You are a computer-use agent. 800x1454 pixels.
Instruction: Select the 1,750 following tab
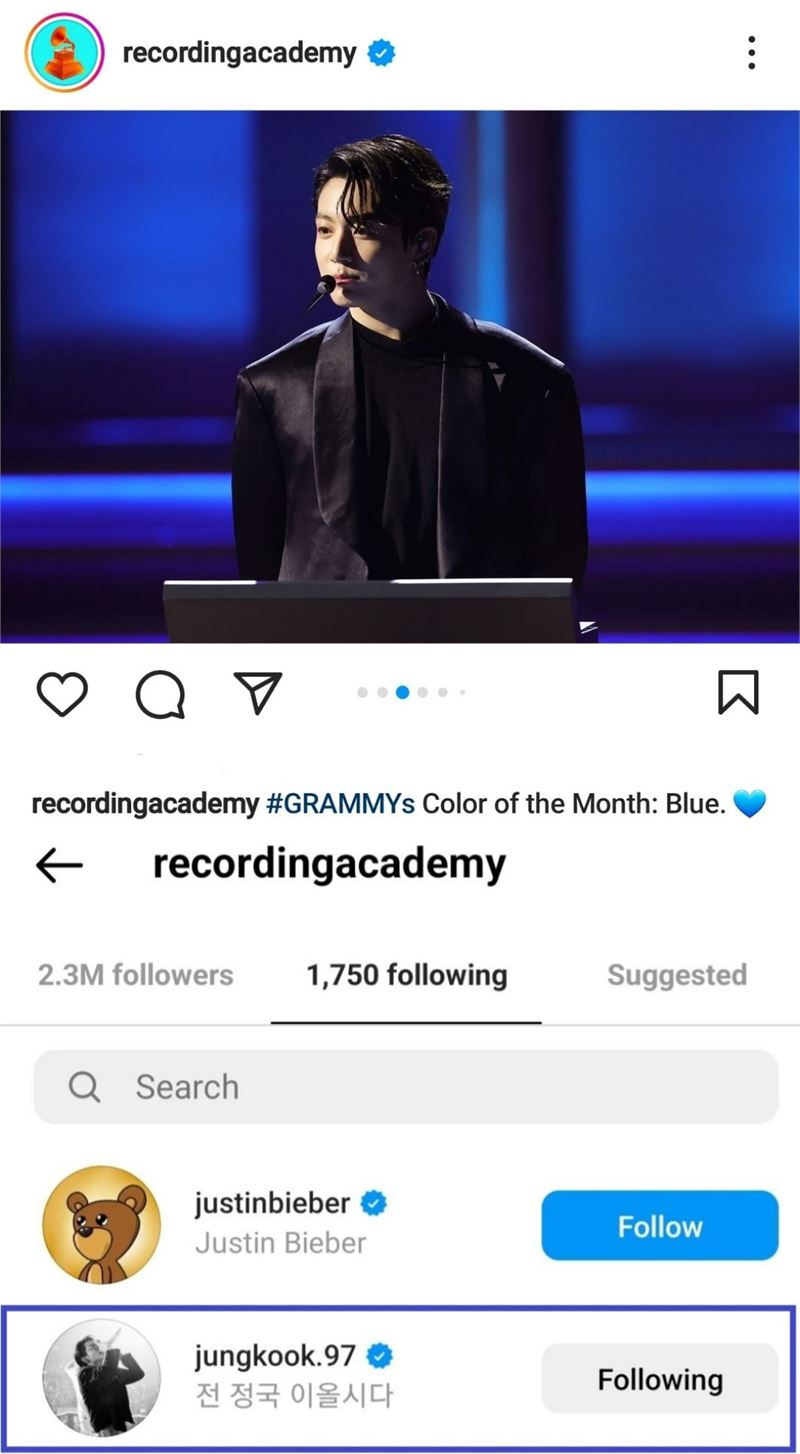(x=406, y=975)
